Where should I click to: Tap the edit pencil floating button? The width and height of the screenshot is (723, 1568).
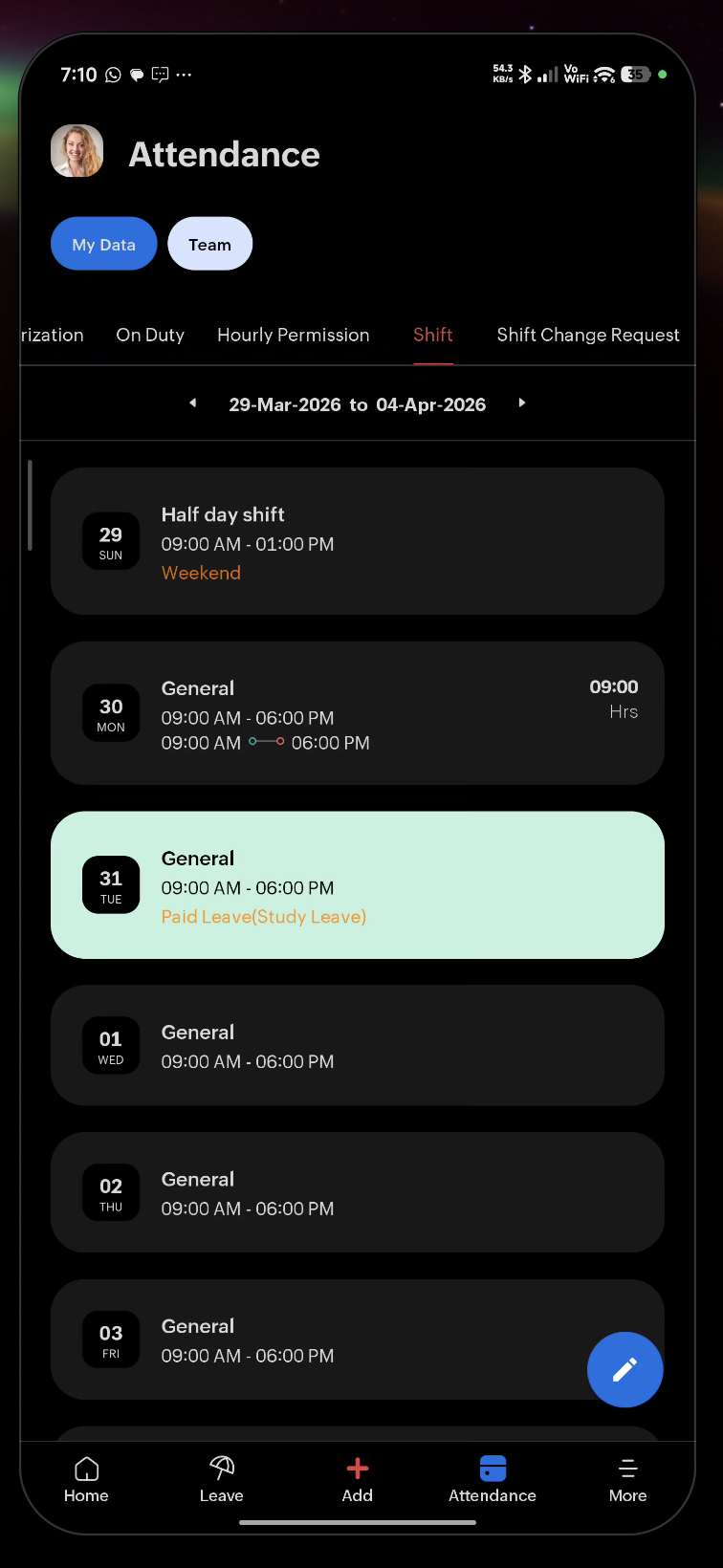624,1369
